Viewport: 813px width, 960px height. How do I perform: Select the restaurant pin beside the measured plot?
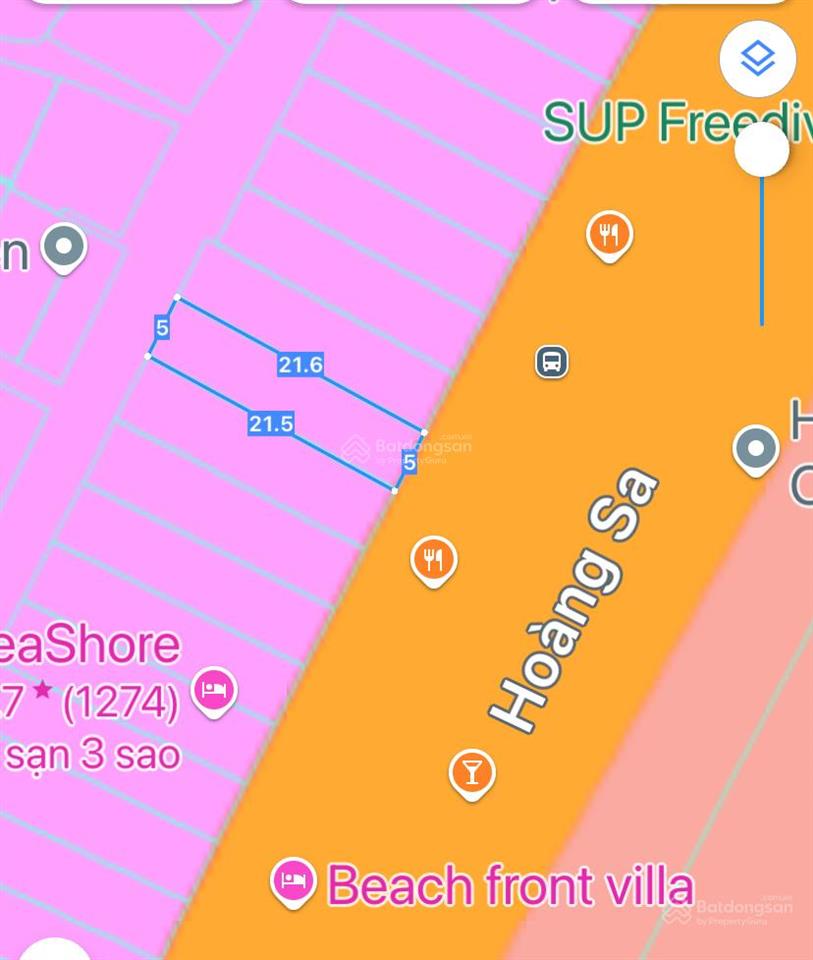pyautogui.click(x=433, y=559)
